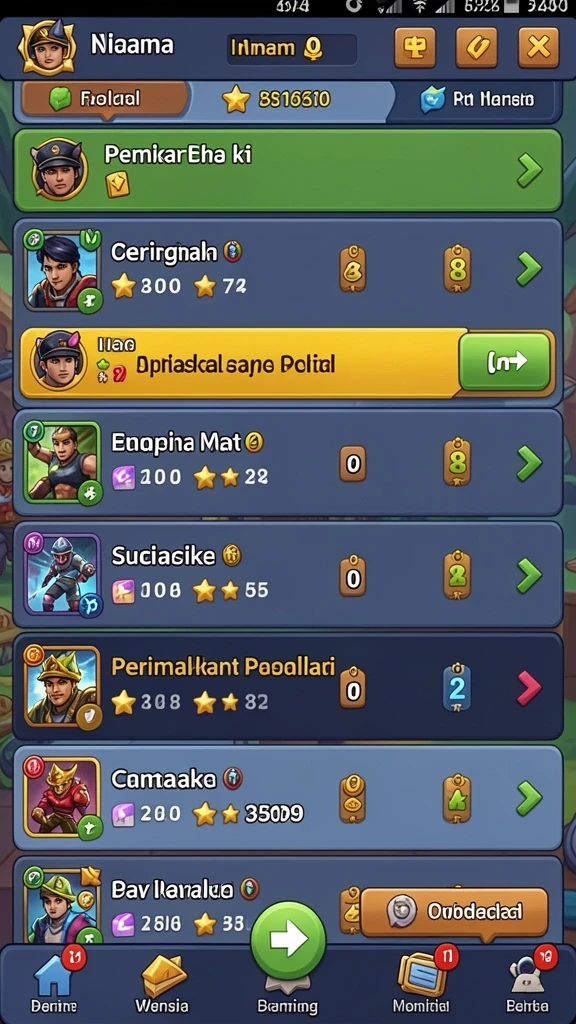Viewport: 576px width, 1024px height.
Task: Open the Momitial tab
Action: [421, 984]
